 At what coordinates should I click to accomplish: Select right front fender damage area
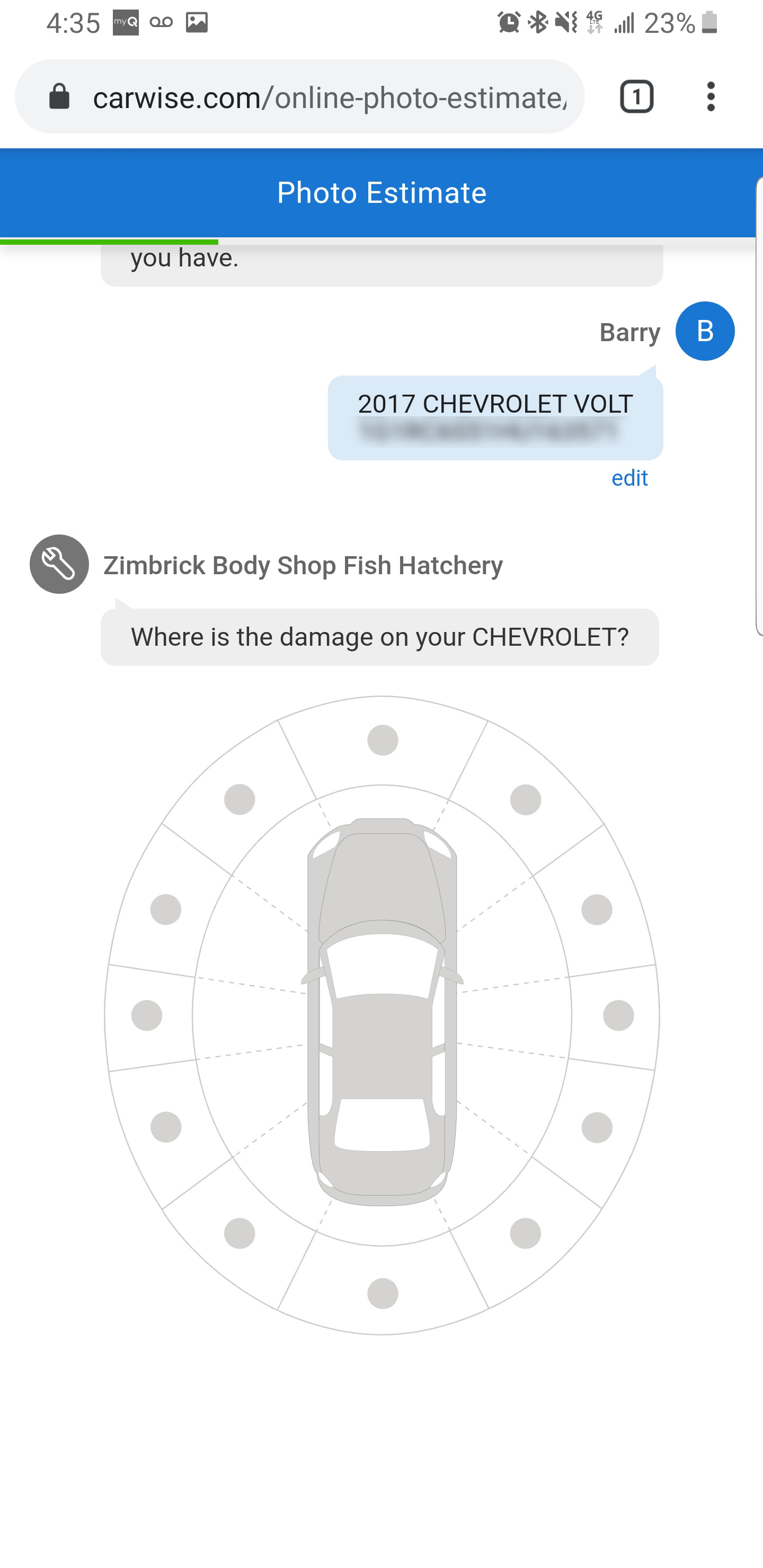point(597,910)
